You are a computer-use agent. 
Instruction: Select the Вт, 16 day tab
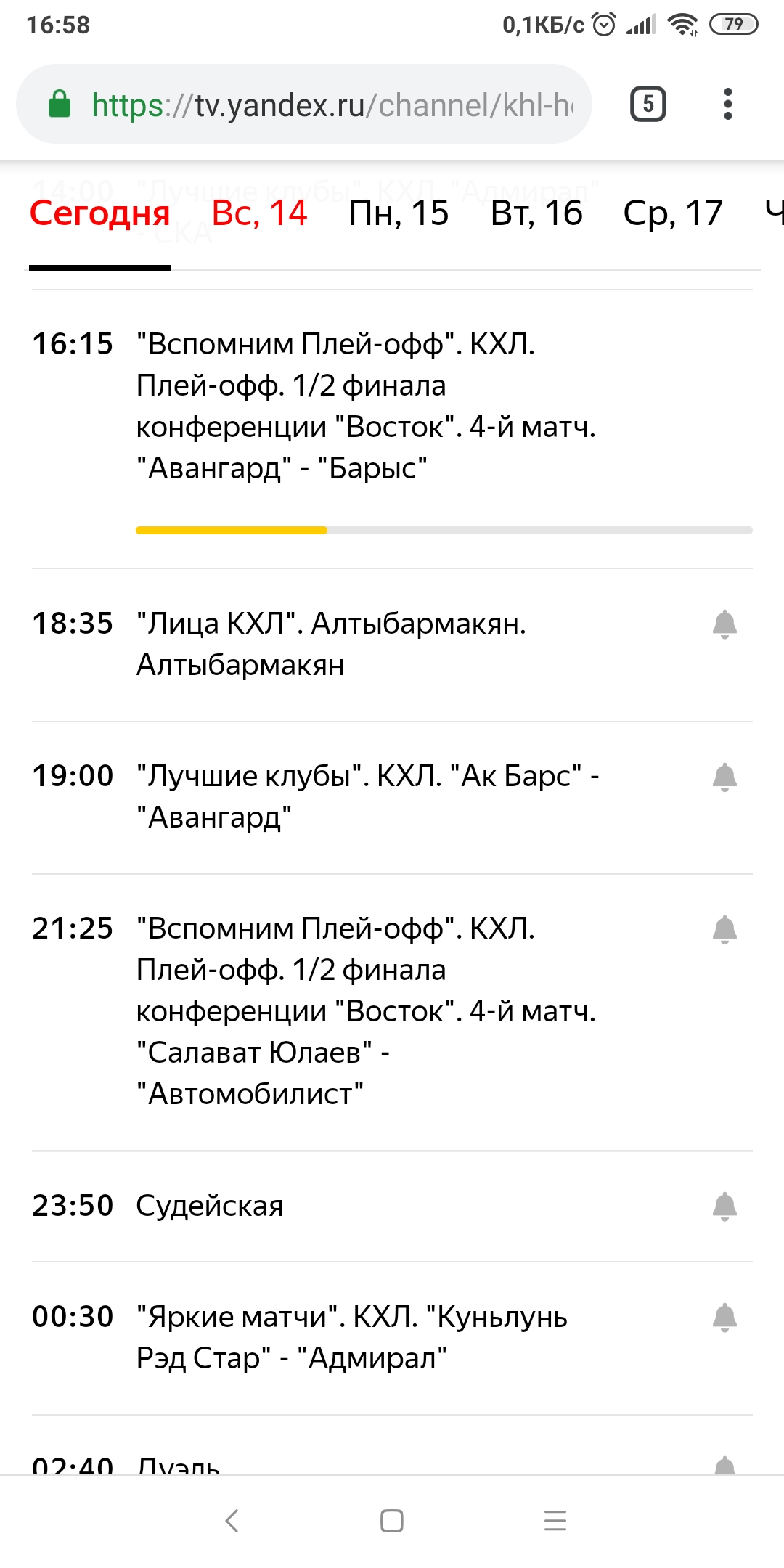536,213
